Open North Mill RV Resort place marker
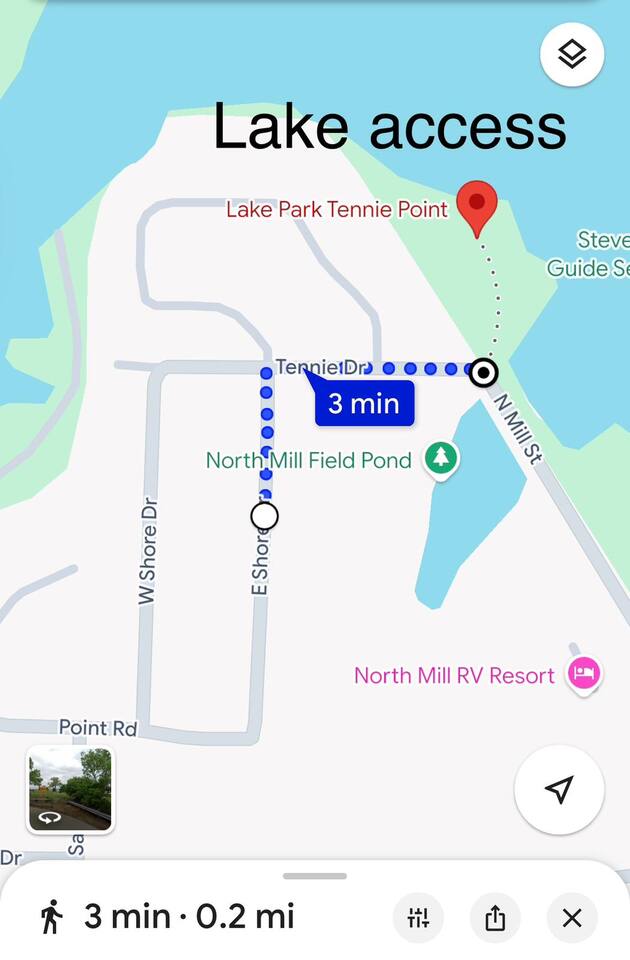The width and height of the screenshot is (630, 960). coord(583,673)
